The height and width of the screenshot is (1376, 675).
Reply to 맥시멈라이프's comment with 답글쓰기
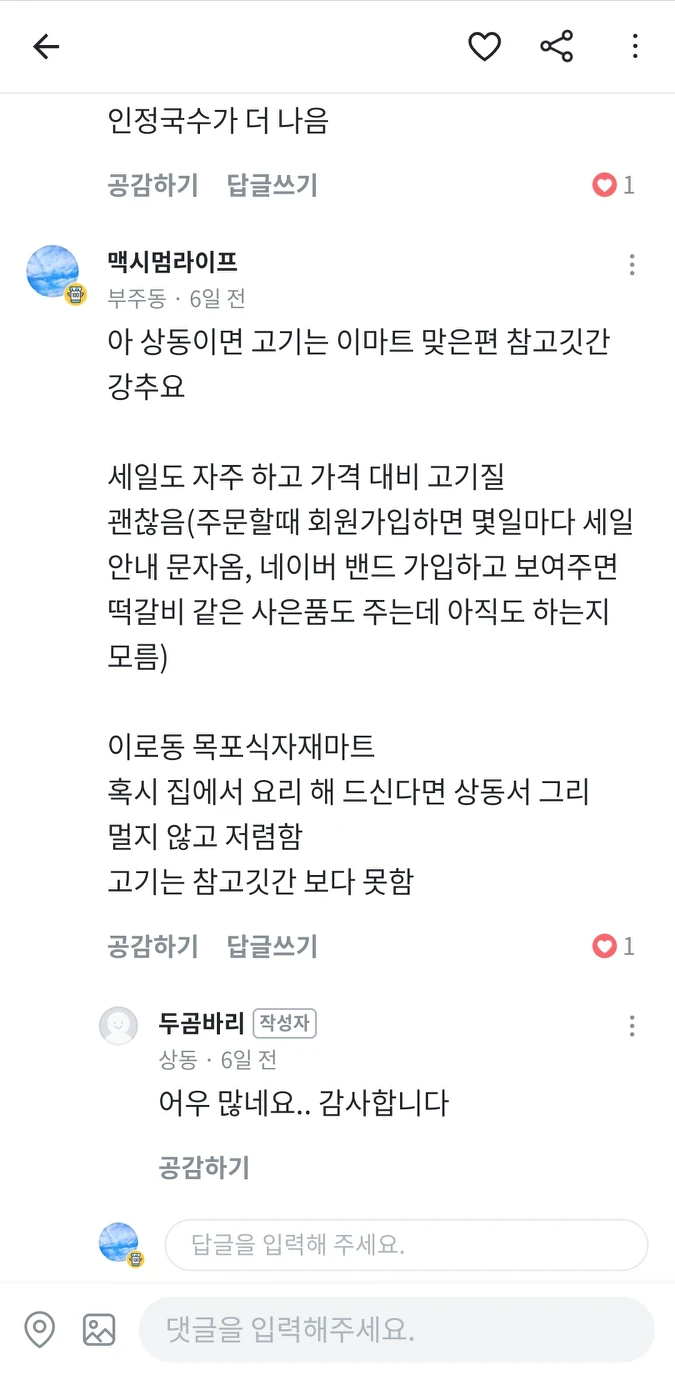[272, 946]
